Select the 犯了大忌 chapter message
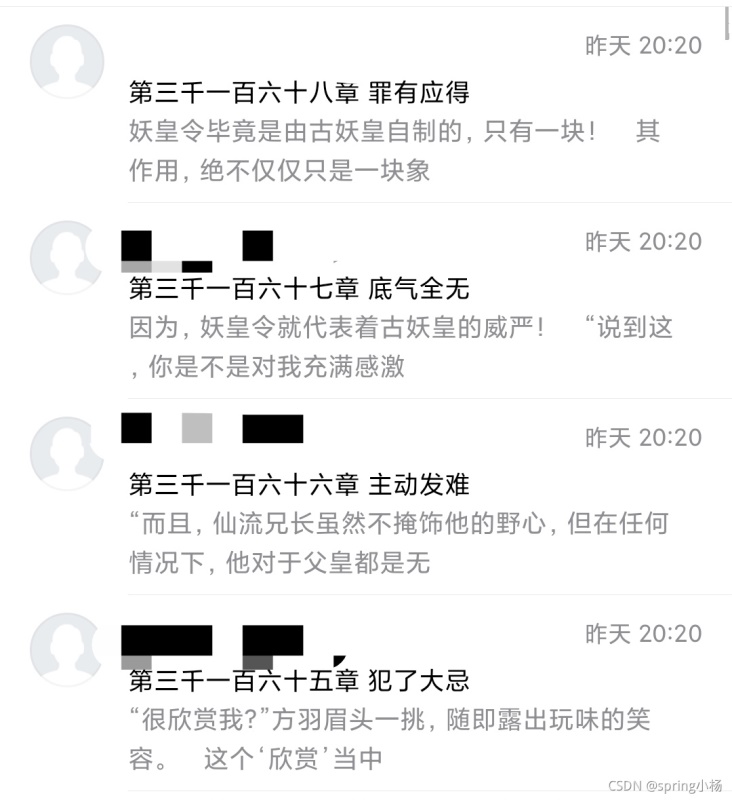This screenshot has height=800, width=732. (x=299, y=681)
